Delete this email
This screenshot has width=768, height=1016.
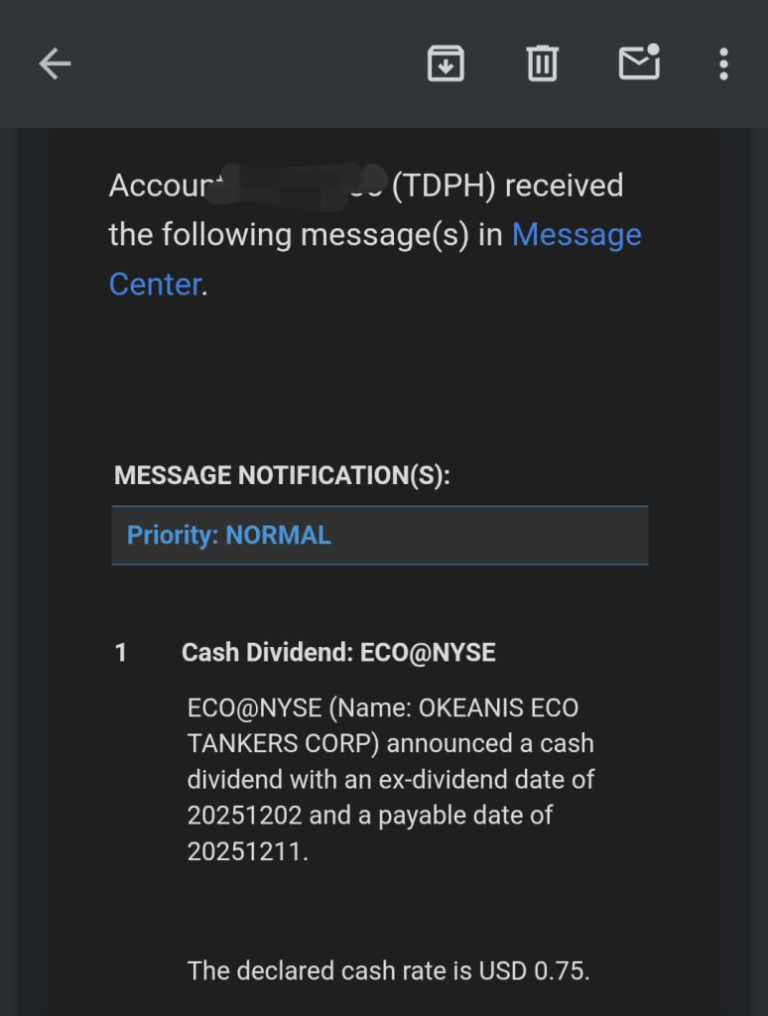tap(542, 64)
